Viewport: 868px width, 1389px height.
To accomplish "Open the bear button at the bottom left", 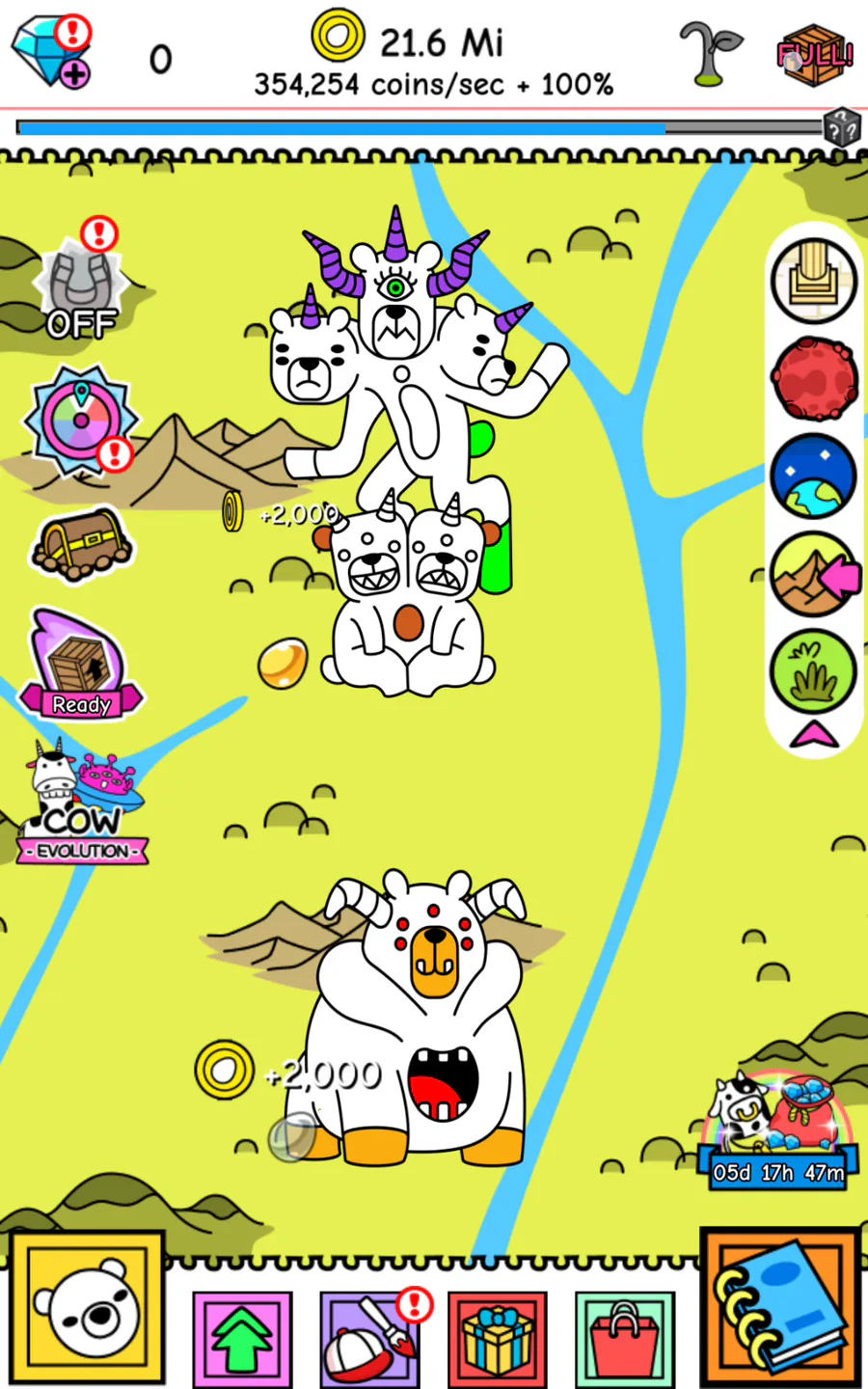I will click(x=88, y=1309).
